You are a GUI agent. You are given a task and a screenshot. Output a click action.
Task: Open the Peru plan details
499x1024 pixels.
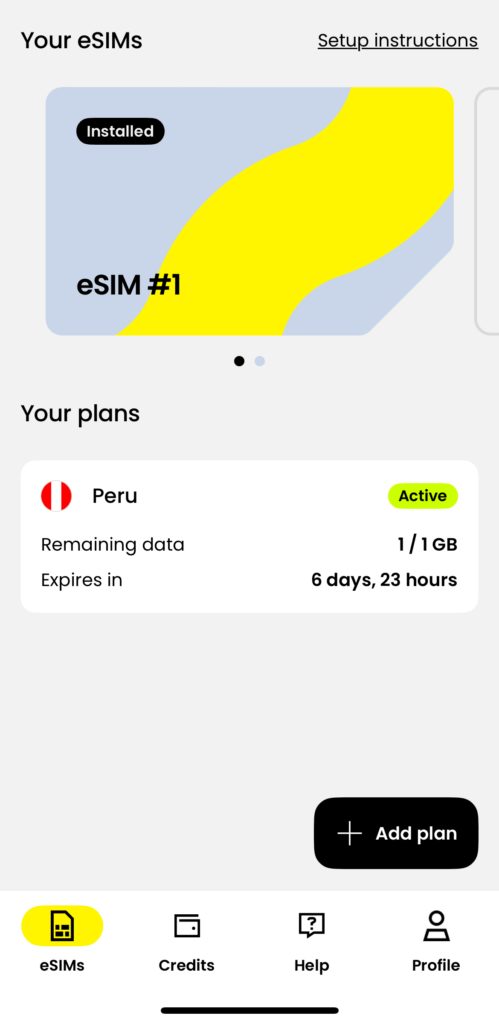pyautogui.click(x=250, y=536)
